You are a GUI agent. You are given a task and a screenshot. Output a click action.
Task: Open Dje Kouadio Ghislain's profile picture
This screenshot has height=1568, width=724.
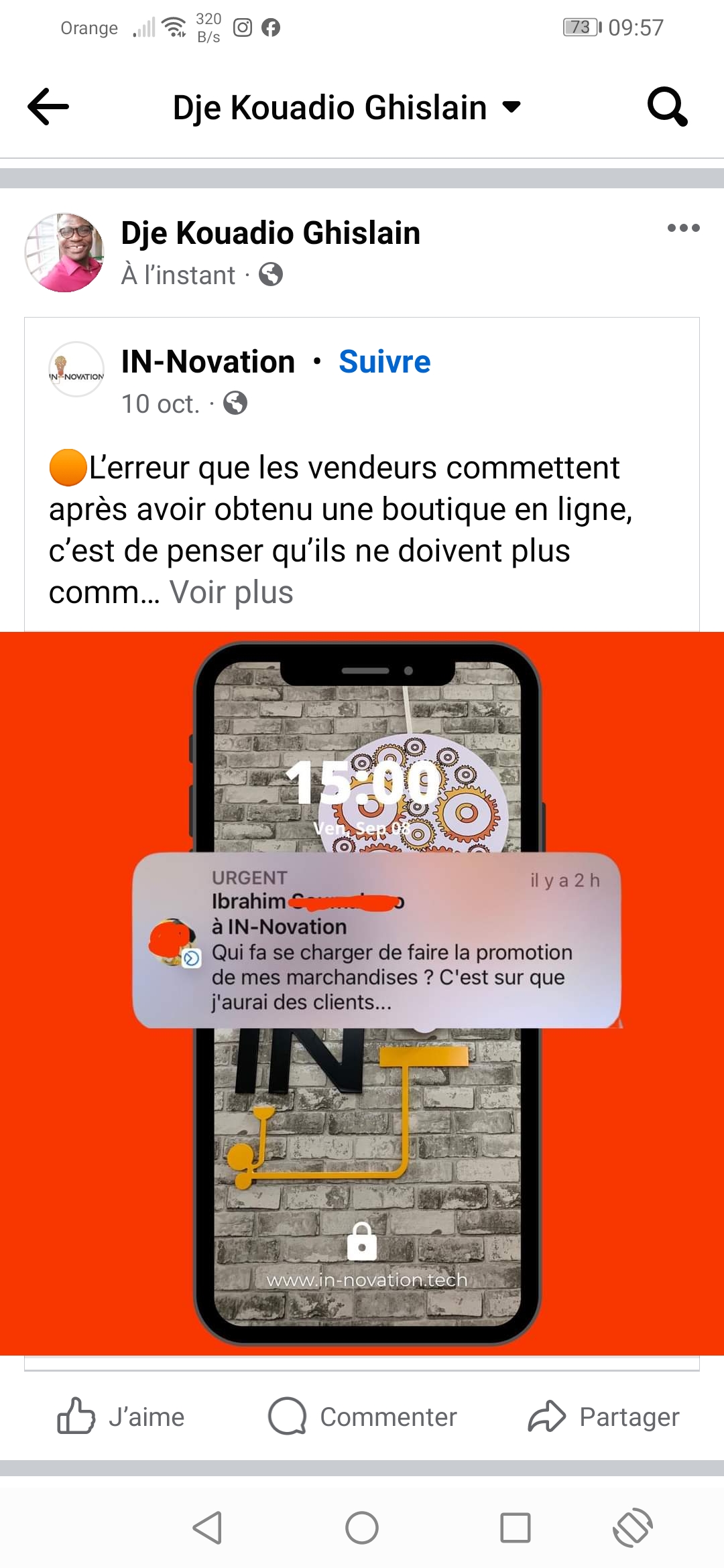point(64,253)
